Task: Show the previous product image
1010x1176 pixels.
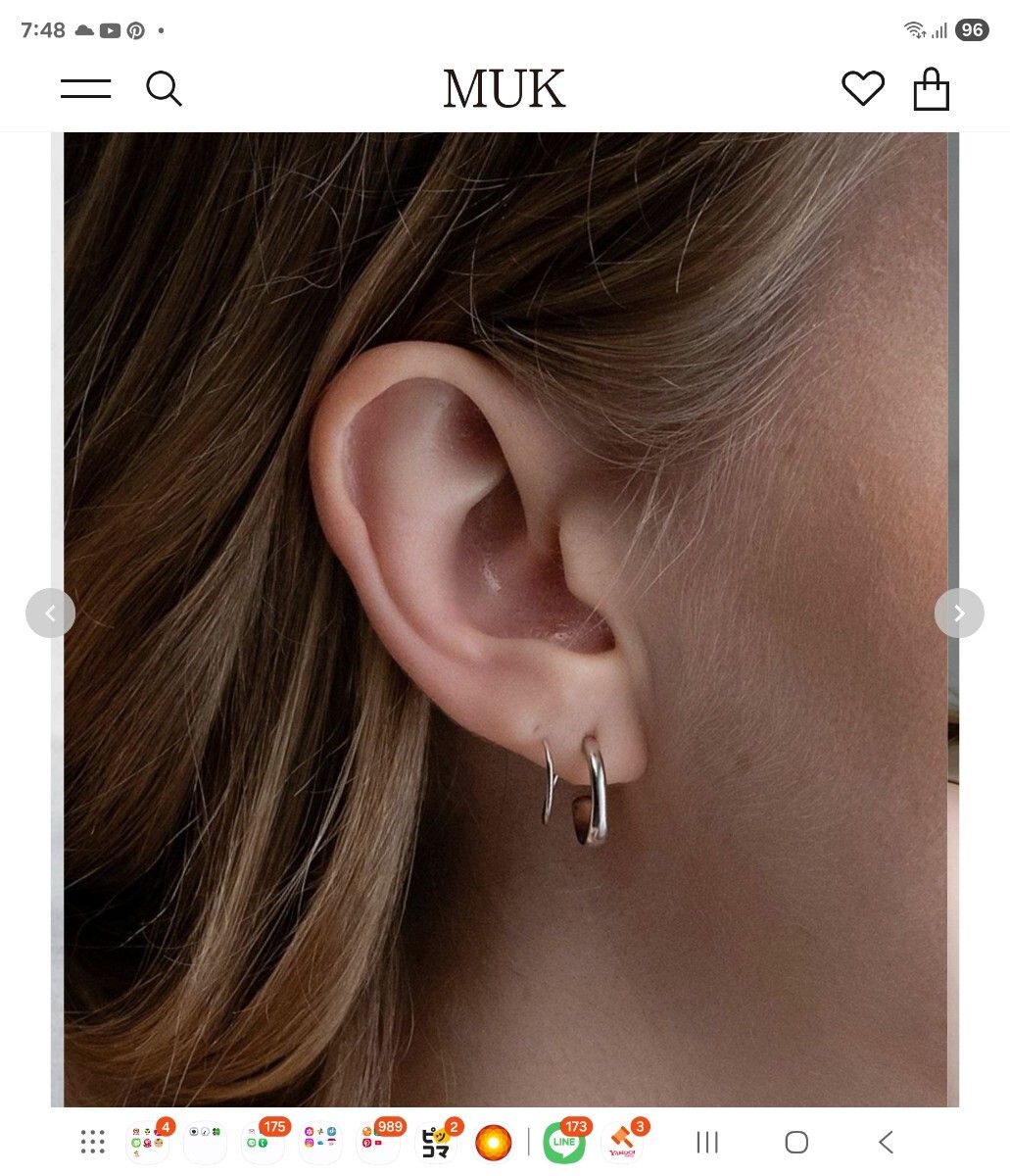Action: coord(50,613)
